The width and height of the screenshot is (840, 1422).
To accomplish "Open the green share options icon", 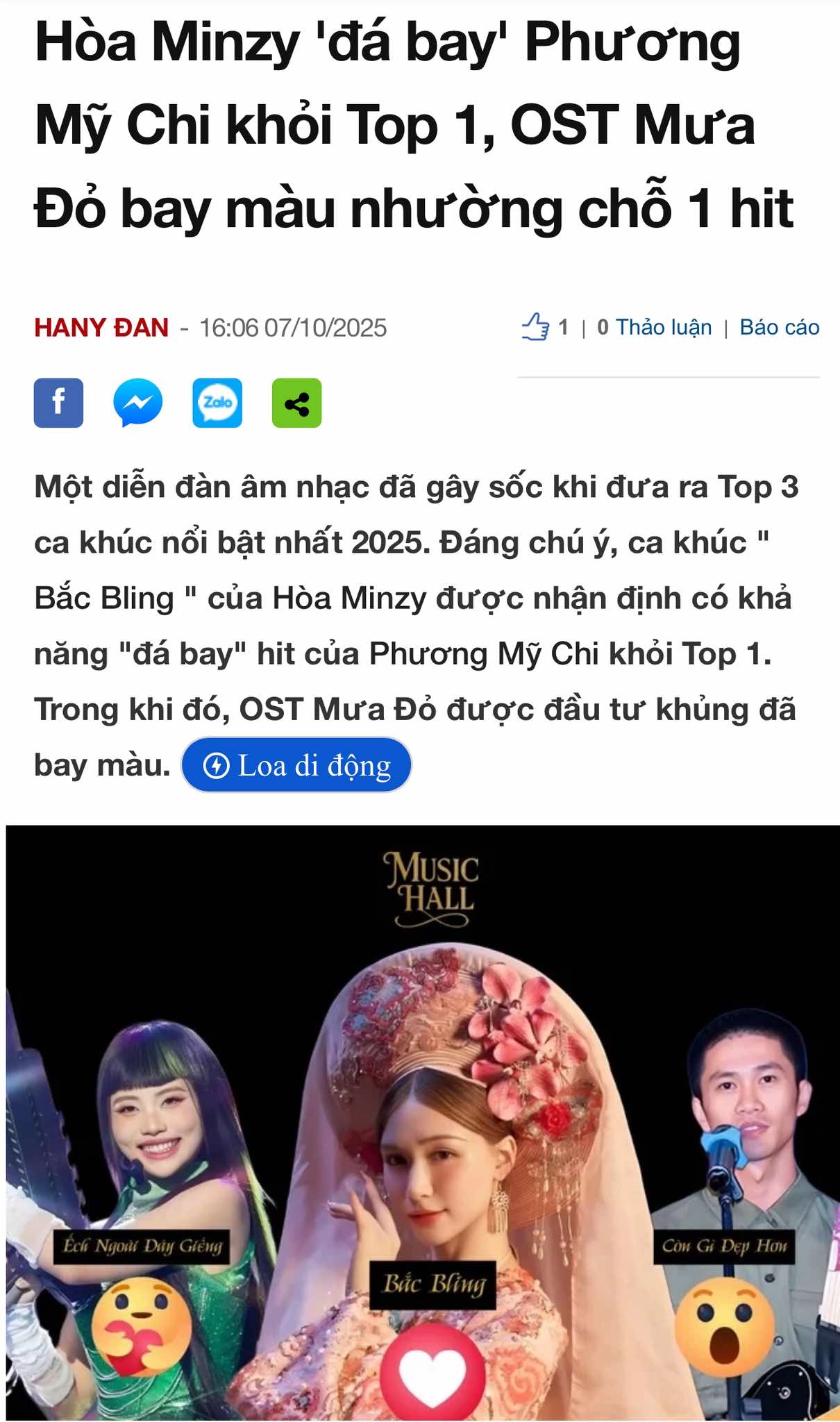I will click(296, 403).
